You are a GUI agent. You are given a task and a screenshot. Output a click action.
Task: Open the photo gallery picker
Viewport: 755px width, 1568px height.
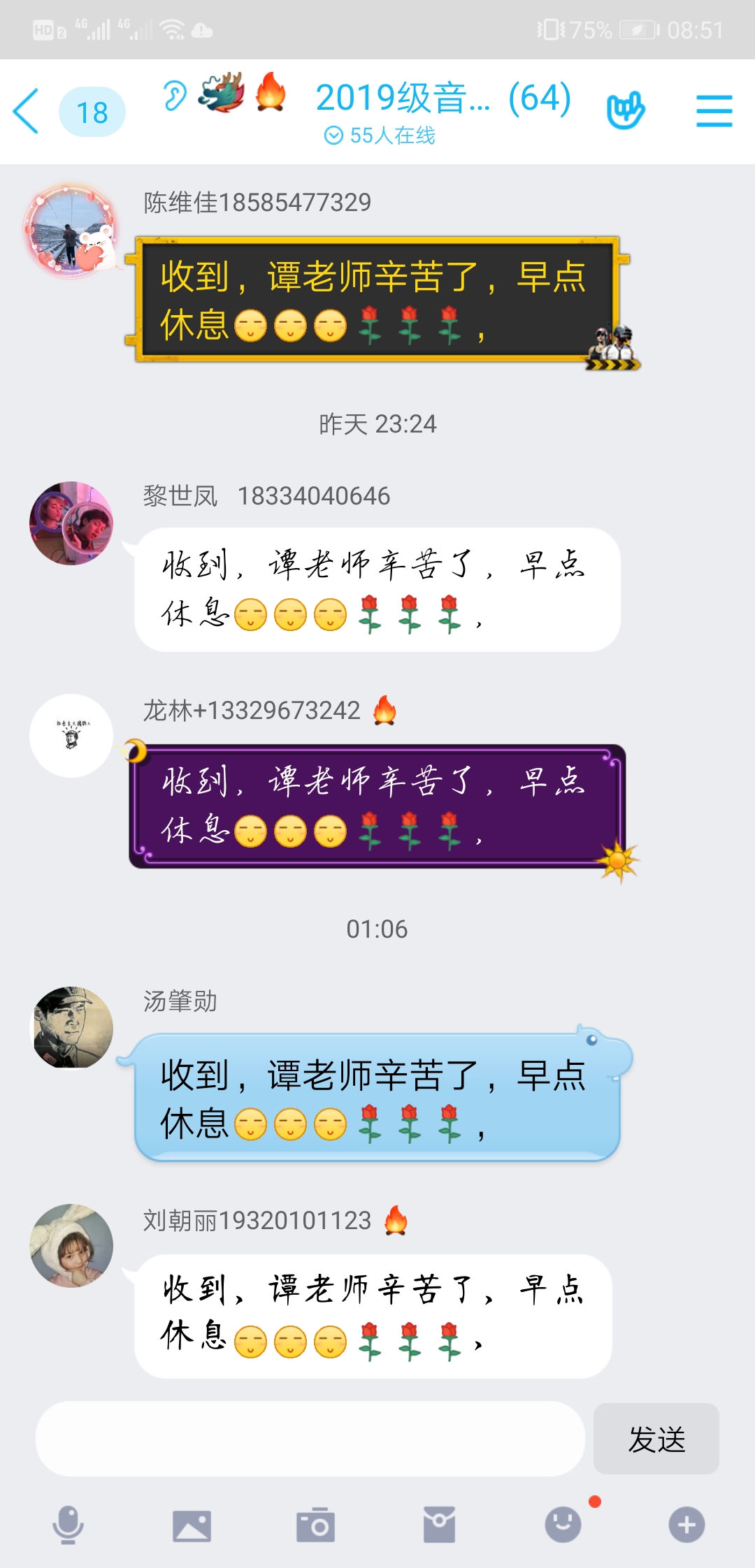pos(192,1525)
